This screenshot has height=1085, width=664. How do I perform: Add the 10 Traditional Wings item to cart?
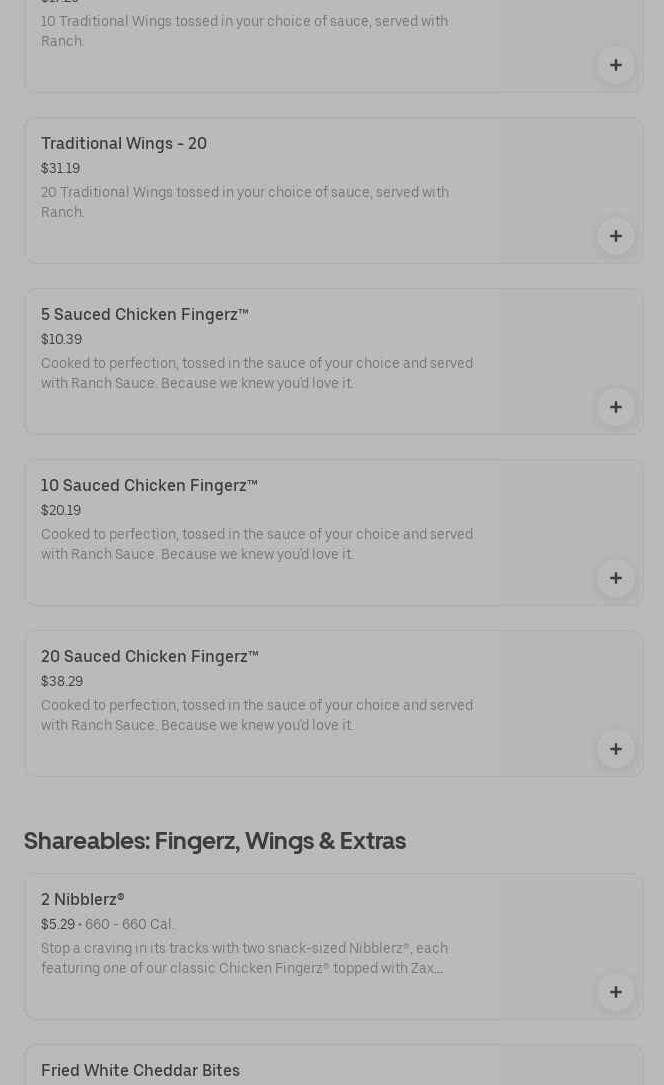pyautogui.click(x=615, y=65)
